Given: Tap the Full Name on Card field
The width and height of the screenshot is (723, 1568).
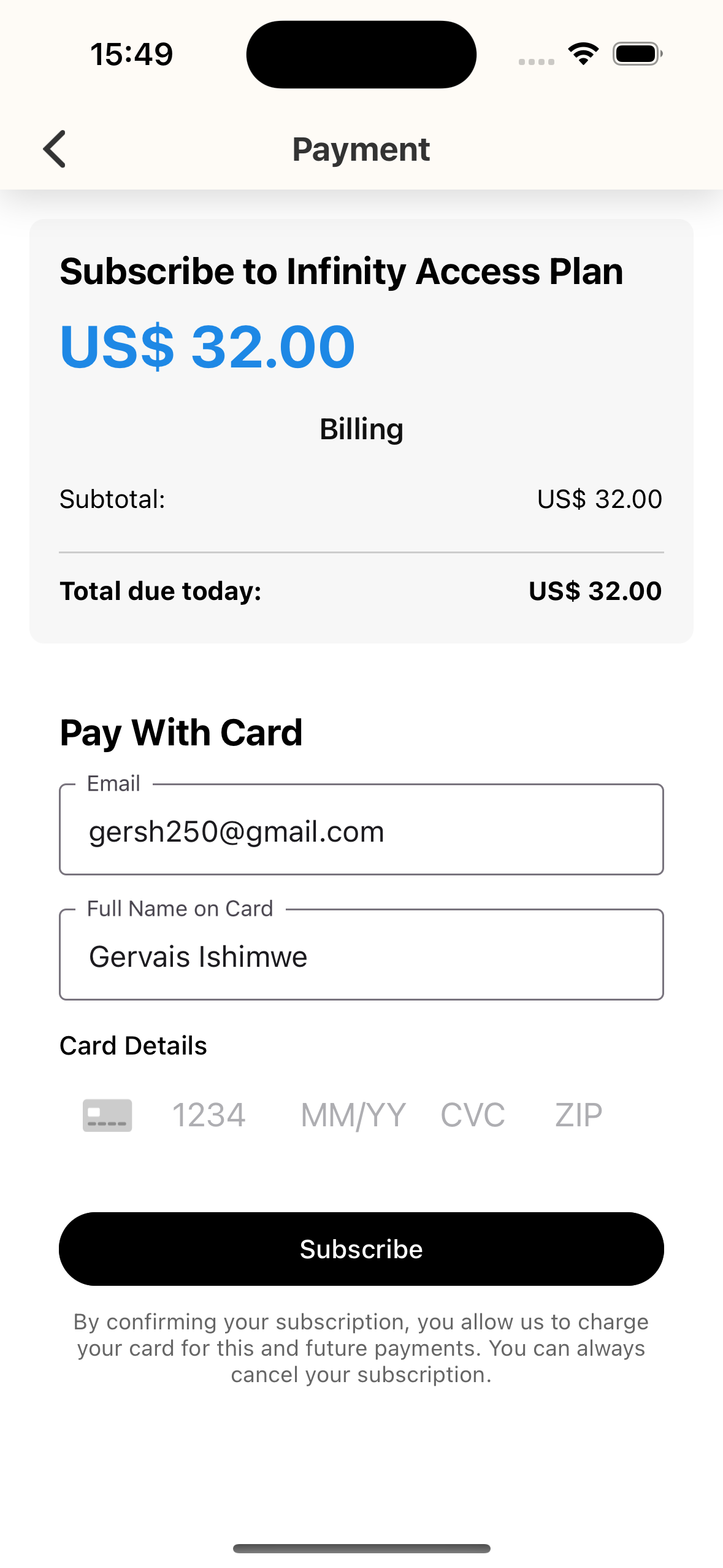Looking at the screenshot, I should 361,955.
